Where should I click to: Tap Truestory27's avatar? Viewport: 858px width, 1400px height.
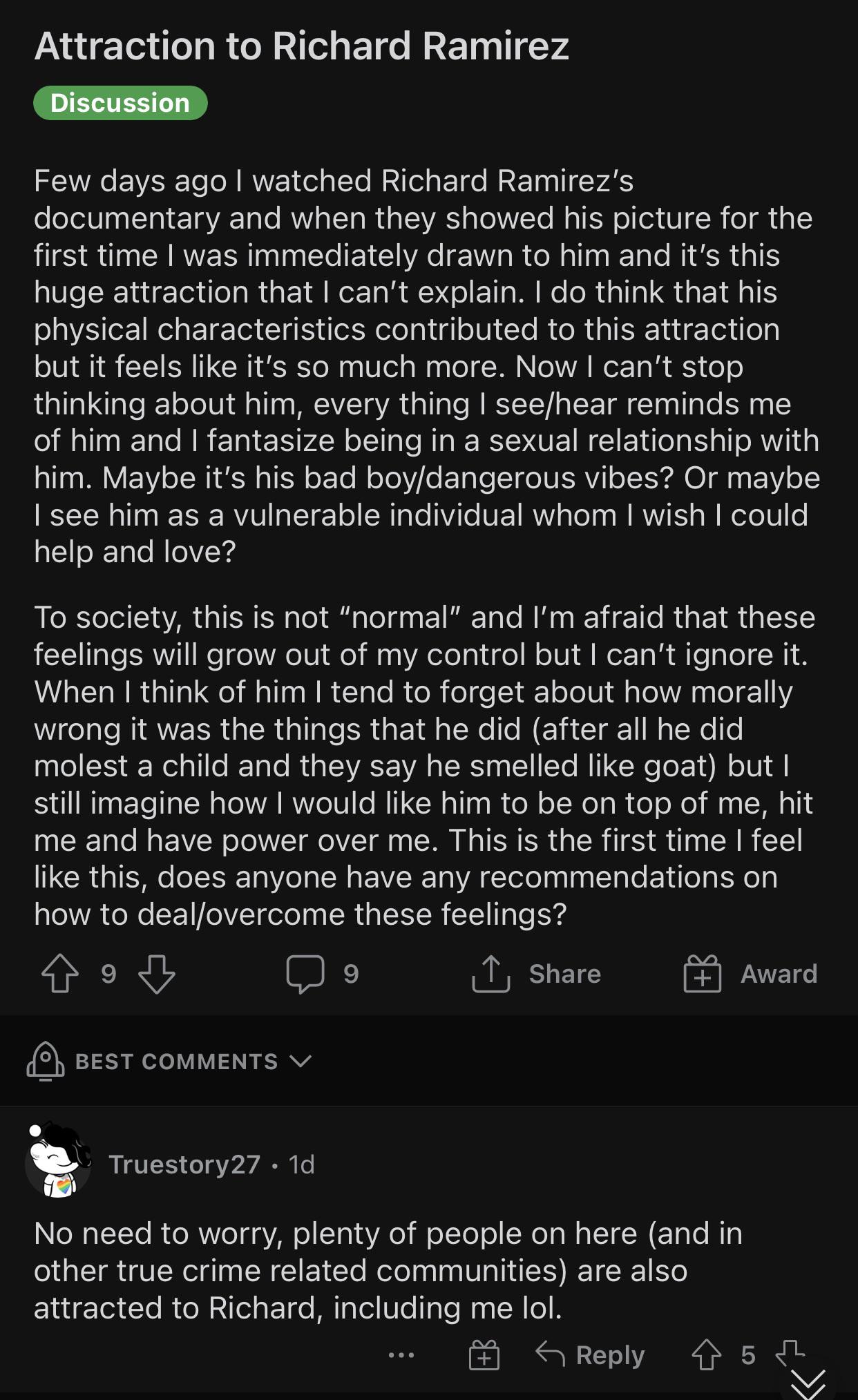pos(58,1161)
